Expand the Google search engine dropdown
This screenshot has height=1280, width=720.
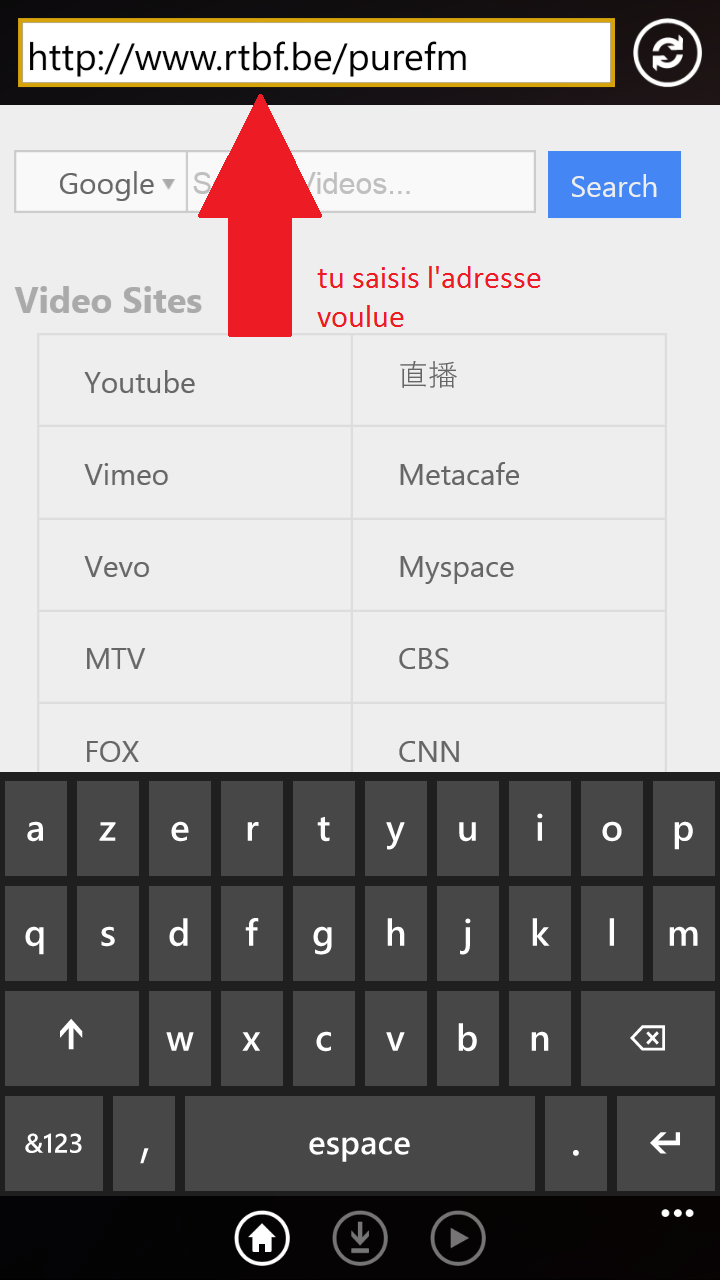[102, 183]
